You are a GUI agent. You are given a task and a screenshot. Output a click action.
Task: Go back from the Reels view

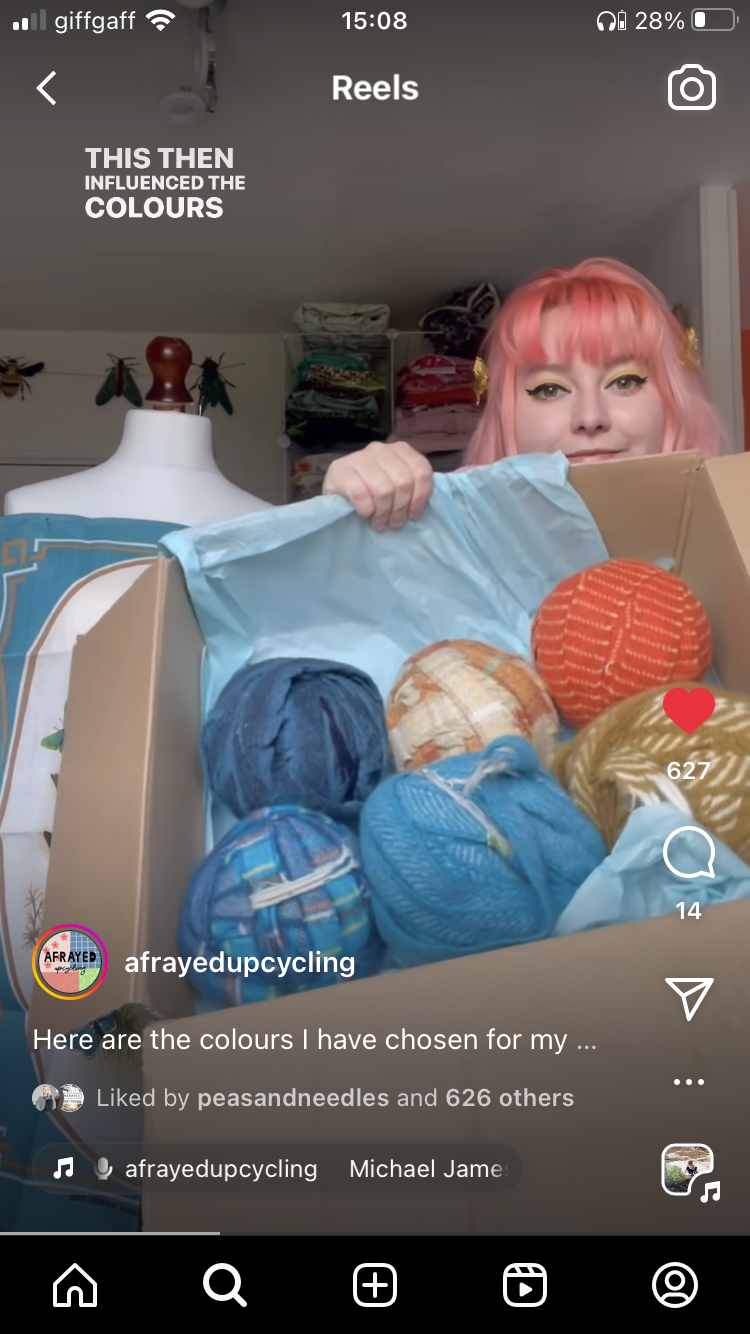46,88
